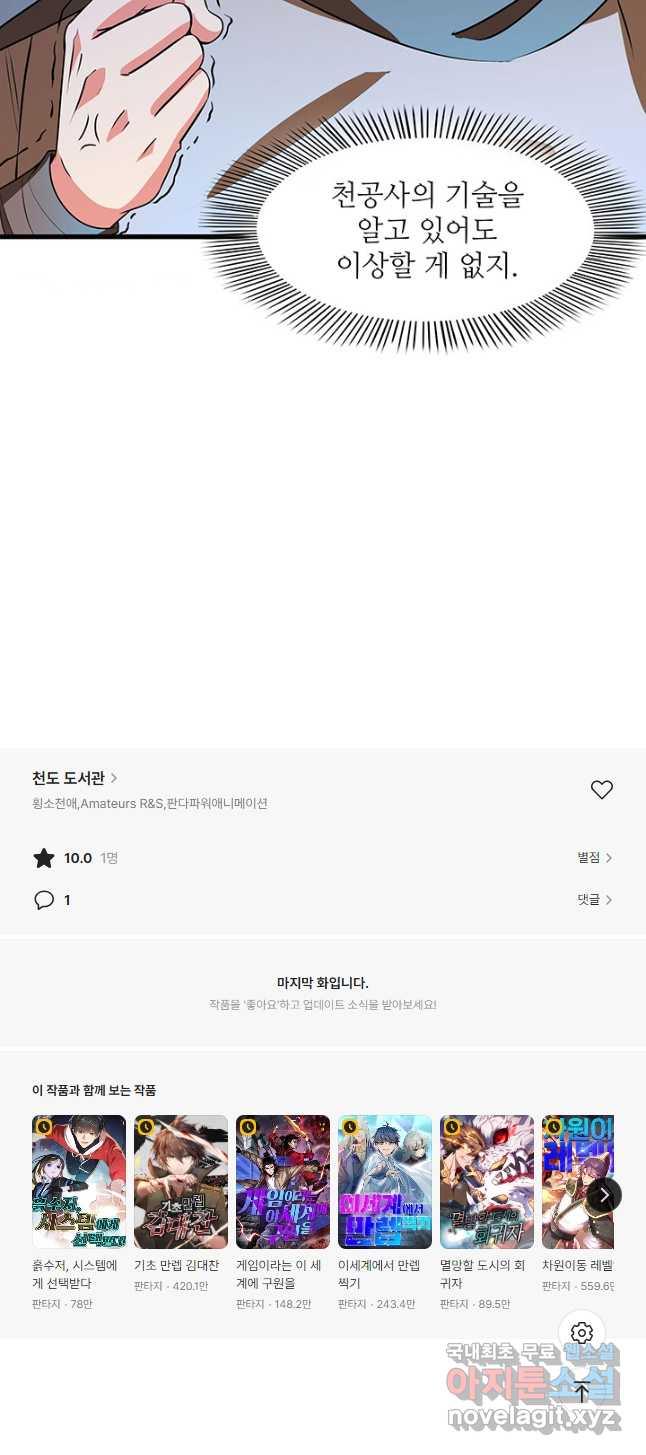Screen dimensions: 646x1455
Task: Open viewer settings gear
Action: [x=582, y=1332]
